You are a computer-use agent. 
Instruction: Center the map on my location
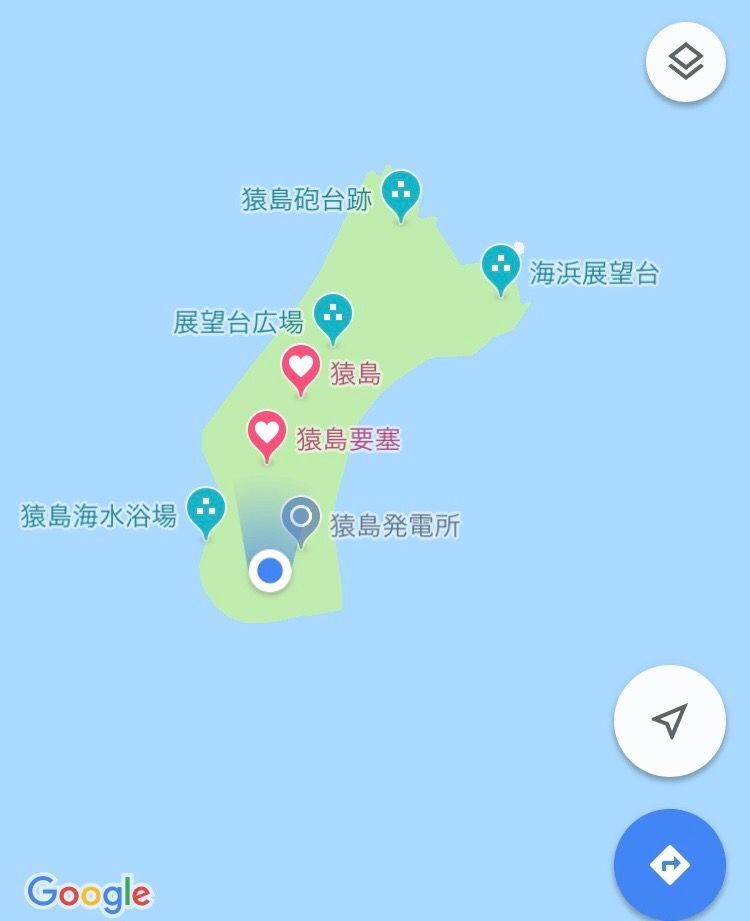click(x=669, y=721)
